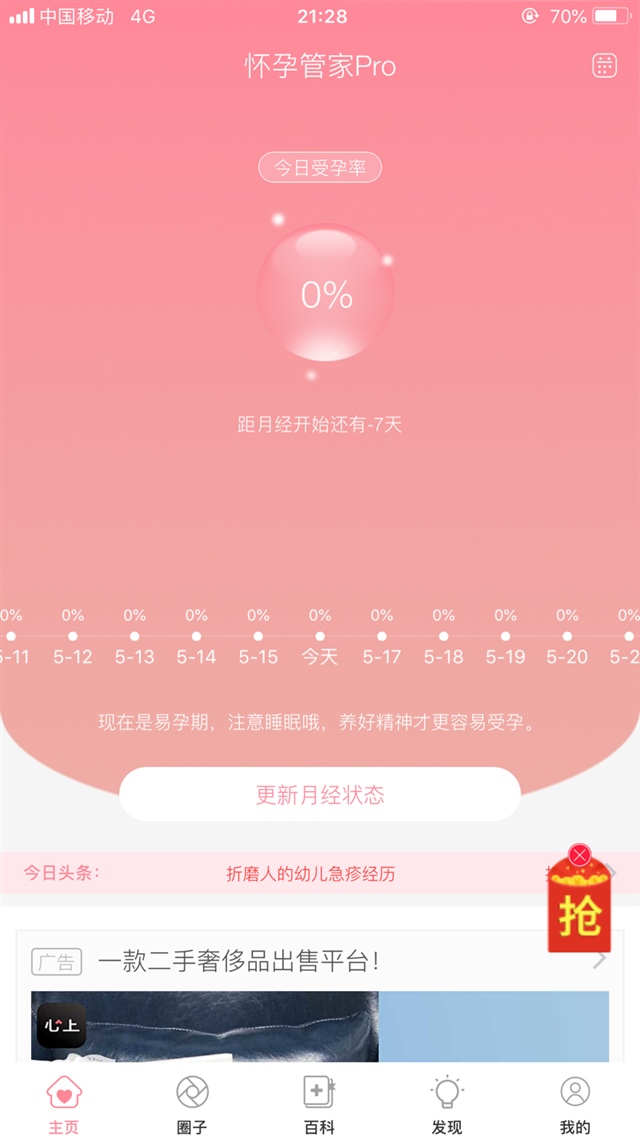
Task: Open headline 折磨人的幼儿急疹经历
Action: coord(311,873)
